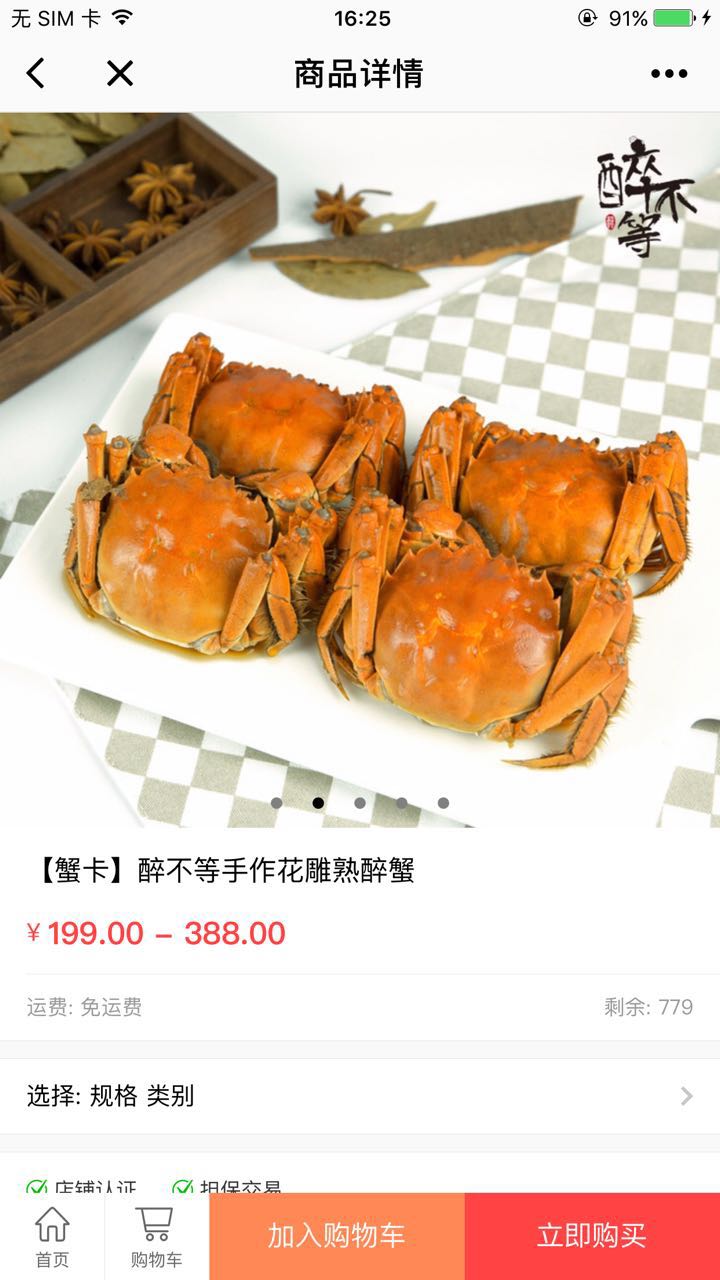The height and width of the screenshot is (1280, 720).
Task: Close the product details page
Action: 120,73
